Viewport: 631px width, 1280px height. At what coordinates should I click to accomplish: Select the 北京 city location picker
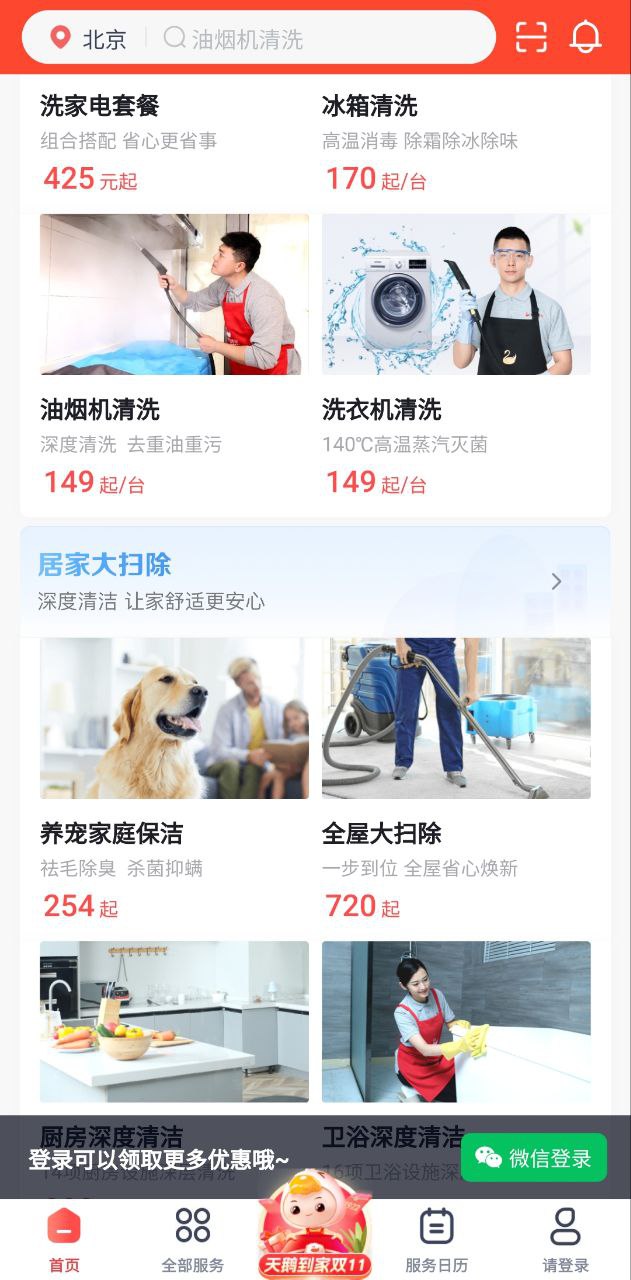coord(89,39)
